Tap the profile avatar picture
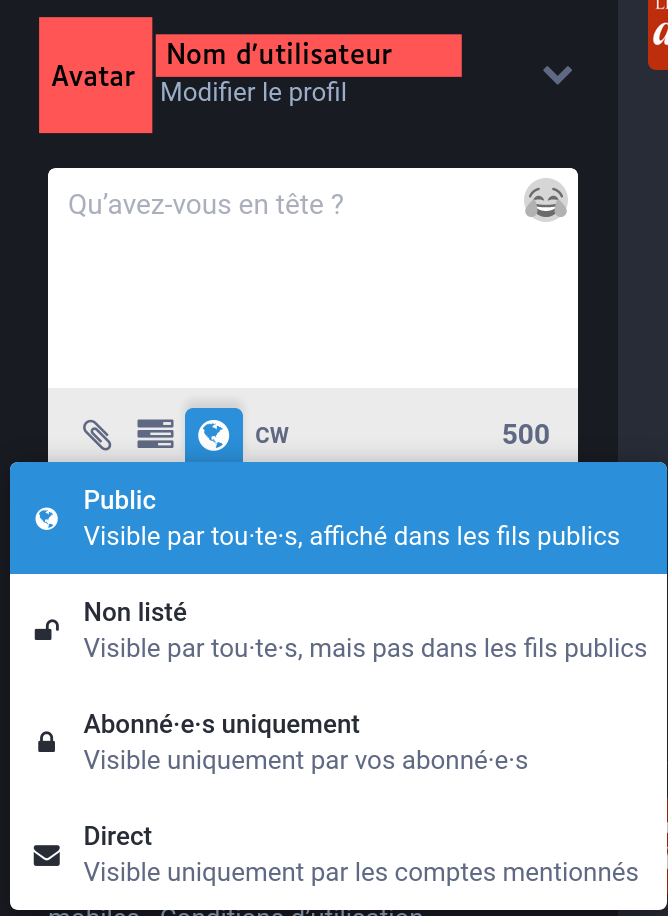The image size is (668, 916). click(x=95, y=76)
